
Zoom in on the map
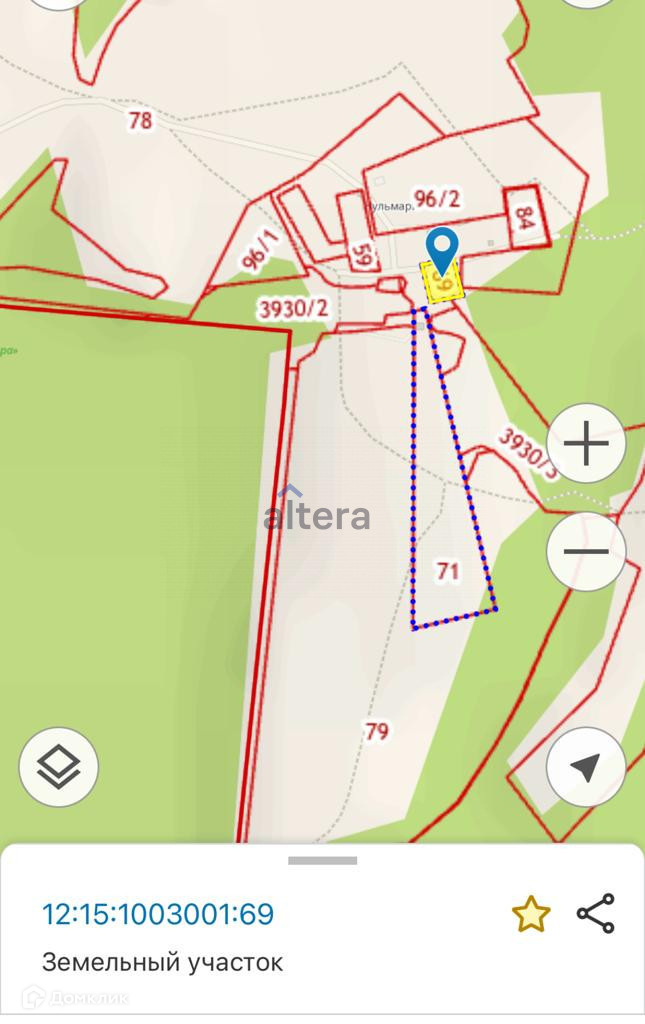tap(586, 443)
